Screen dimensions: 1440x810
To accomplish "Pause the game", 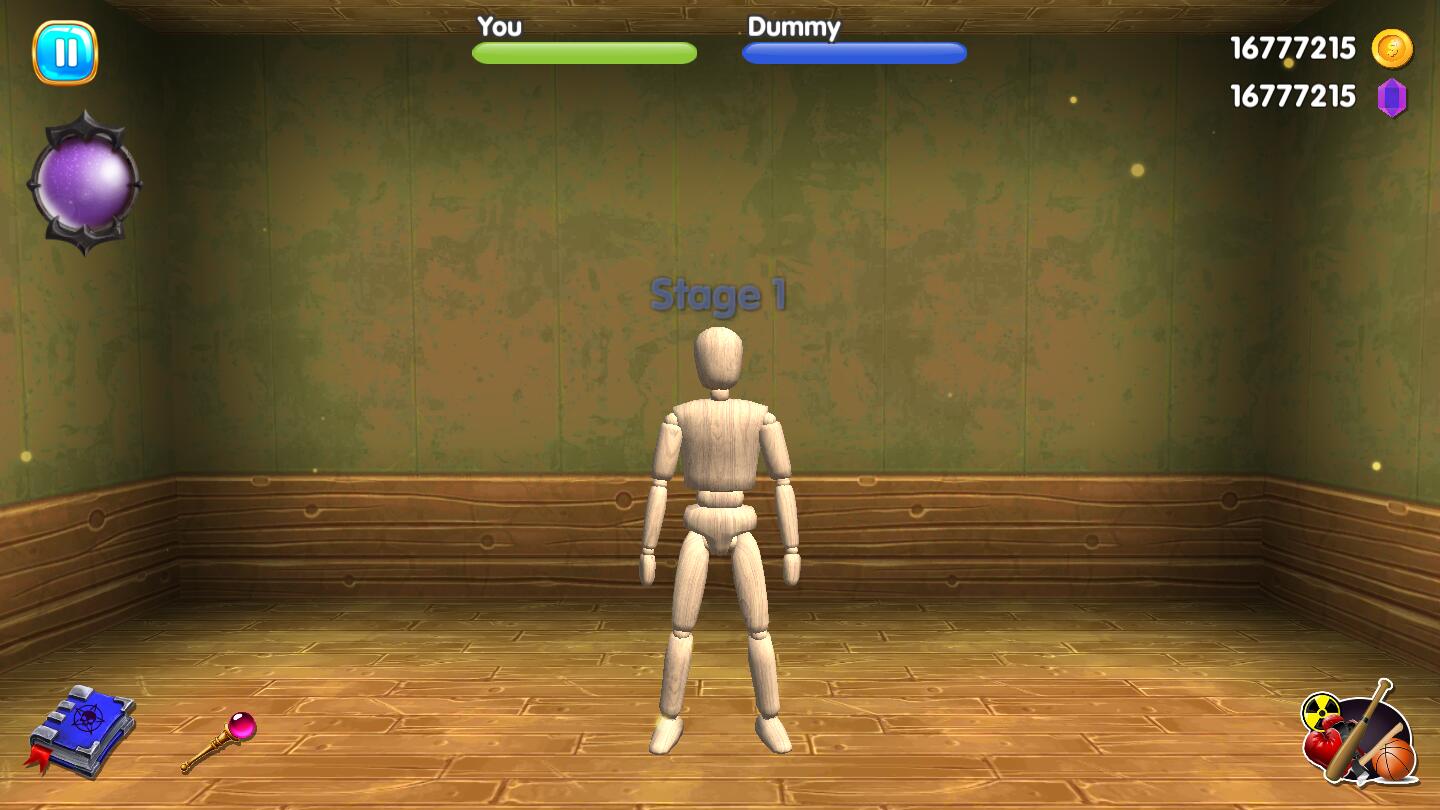I will 65,52.
